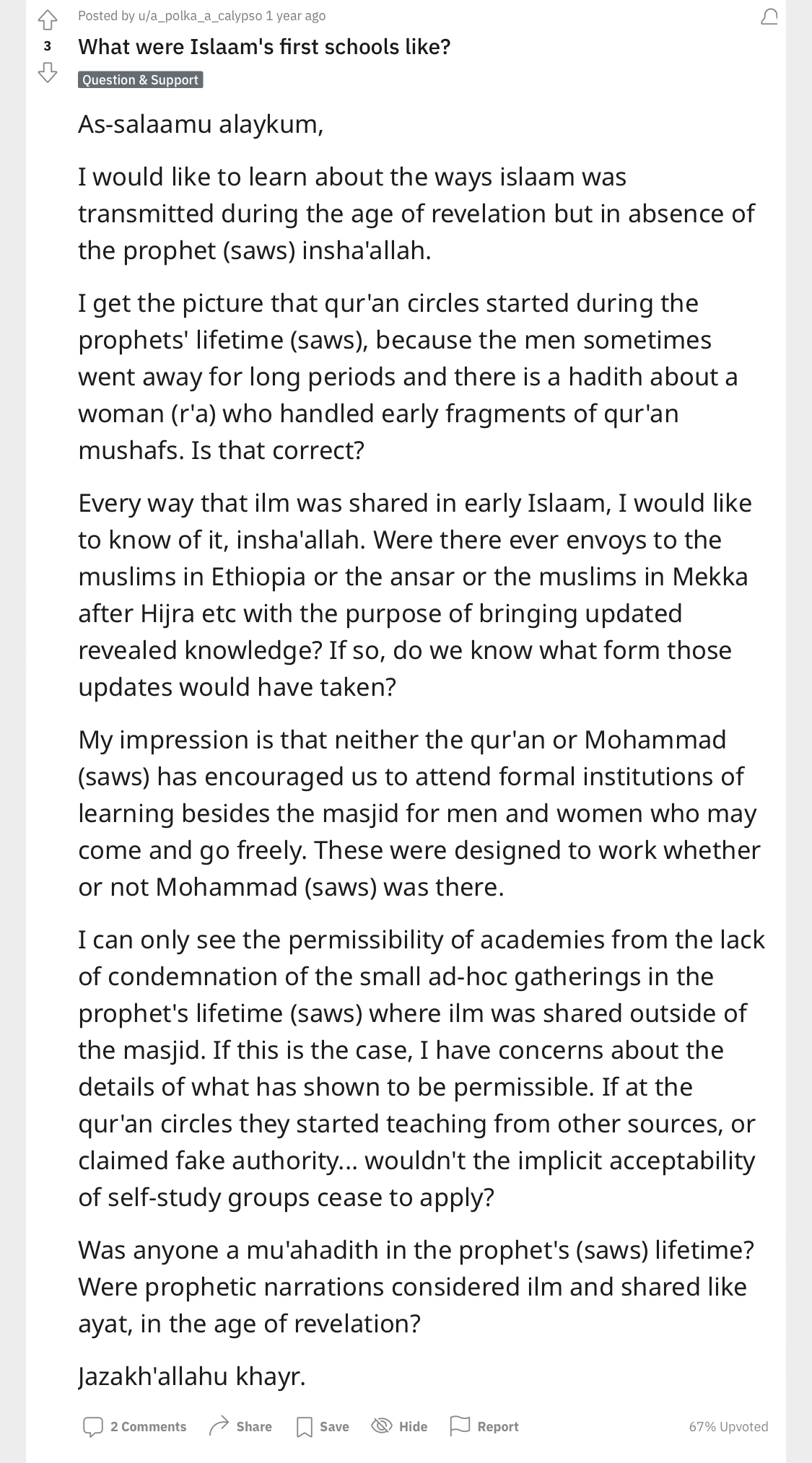
Task: Downvote this post
Action: tap(47, 72)
